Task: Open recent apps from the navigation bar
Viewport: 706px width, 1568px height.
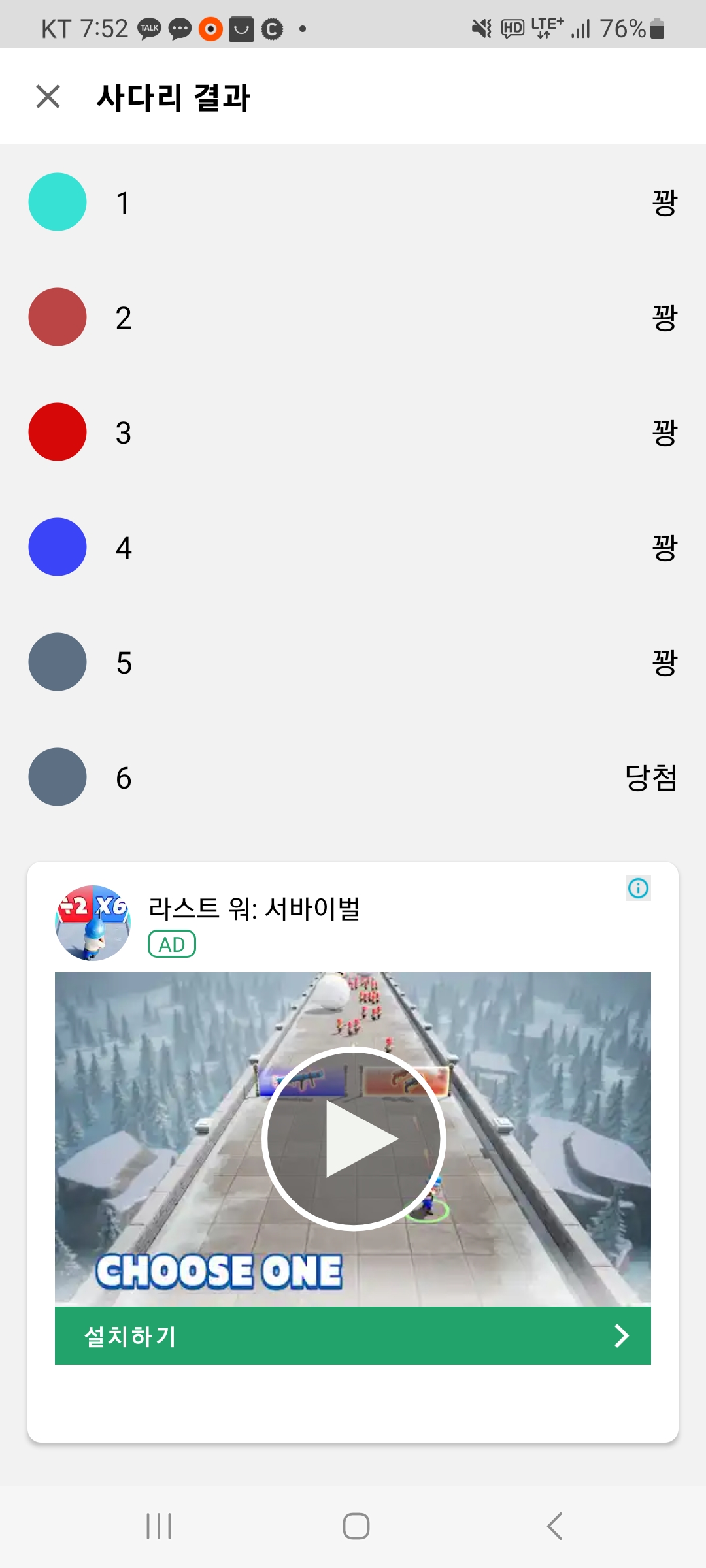Action: pos(159,1526)
